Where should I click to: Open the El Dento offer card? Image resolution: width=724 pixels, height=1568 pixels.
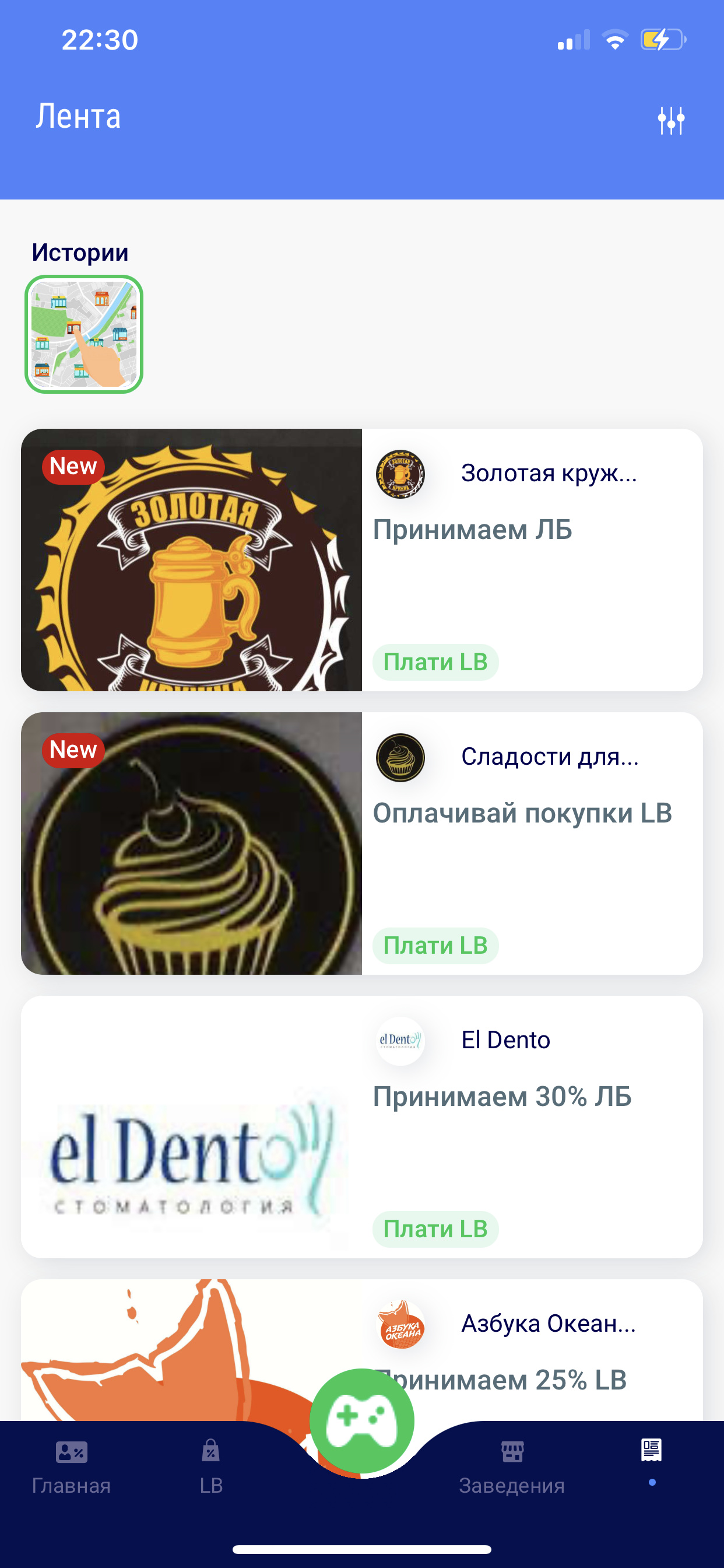coord(361,1126)
